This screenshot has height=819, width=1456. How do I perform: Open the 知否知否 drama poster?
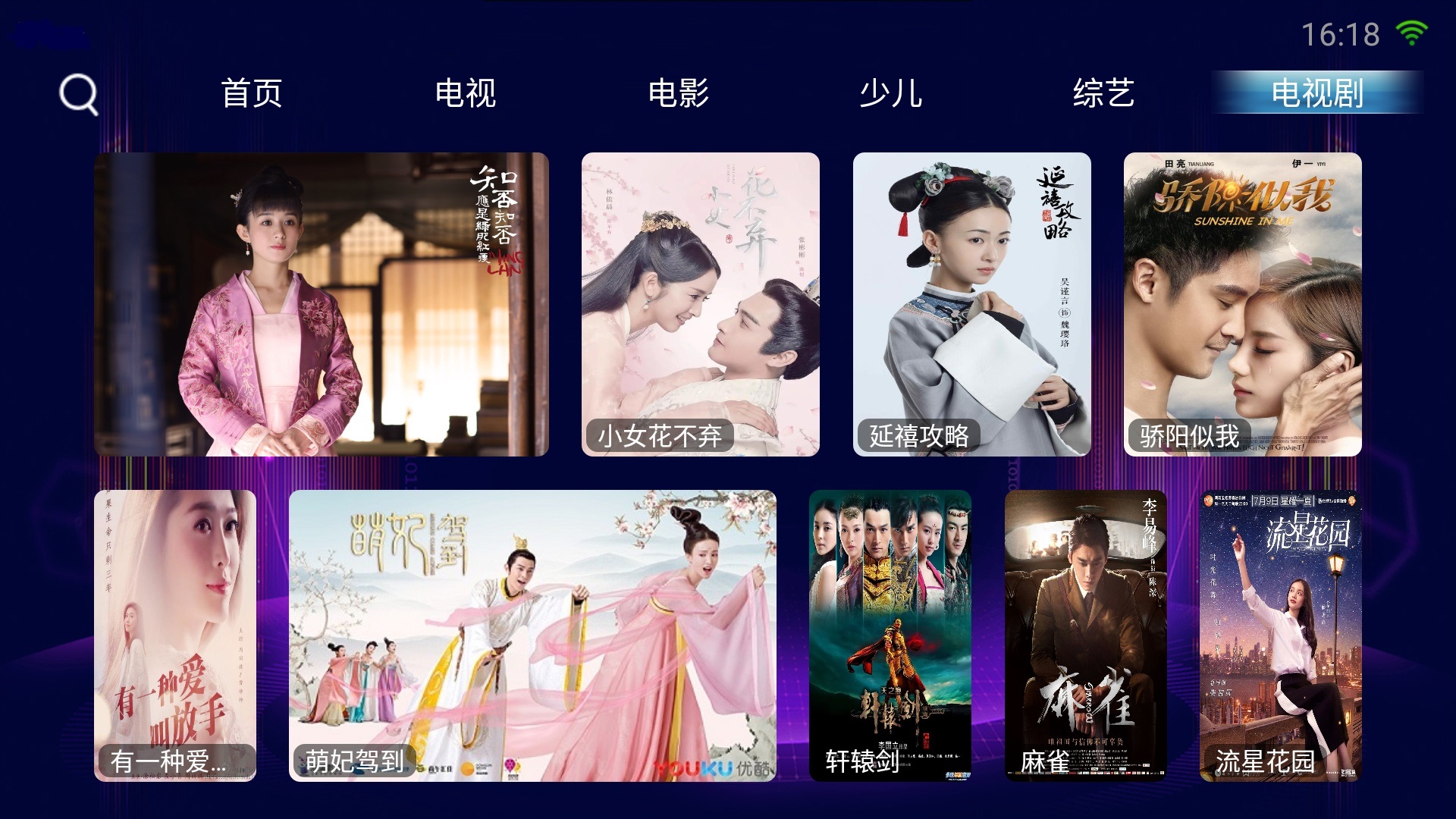pyautogui.click(x=321, y=304)
